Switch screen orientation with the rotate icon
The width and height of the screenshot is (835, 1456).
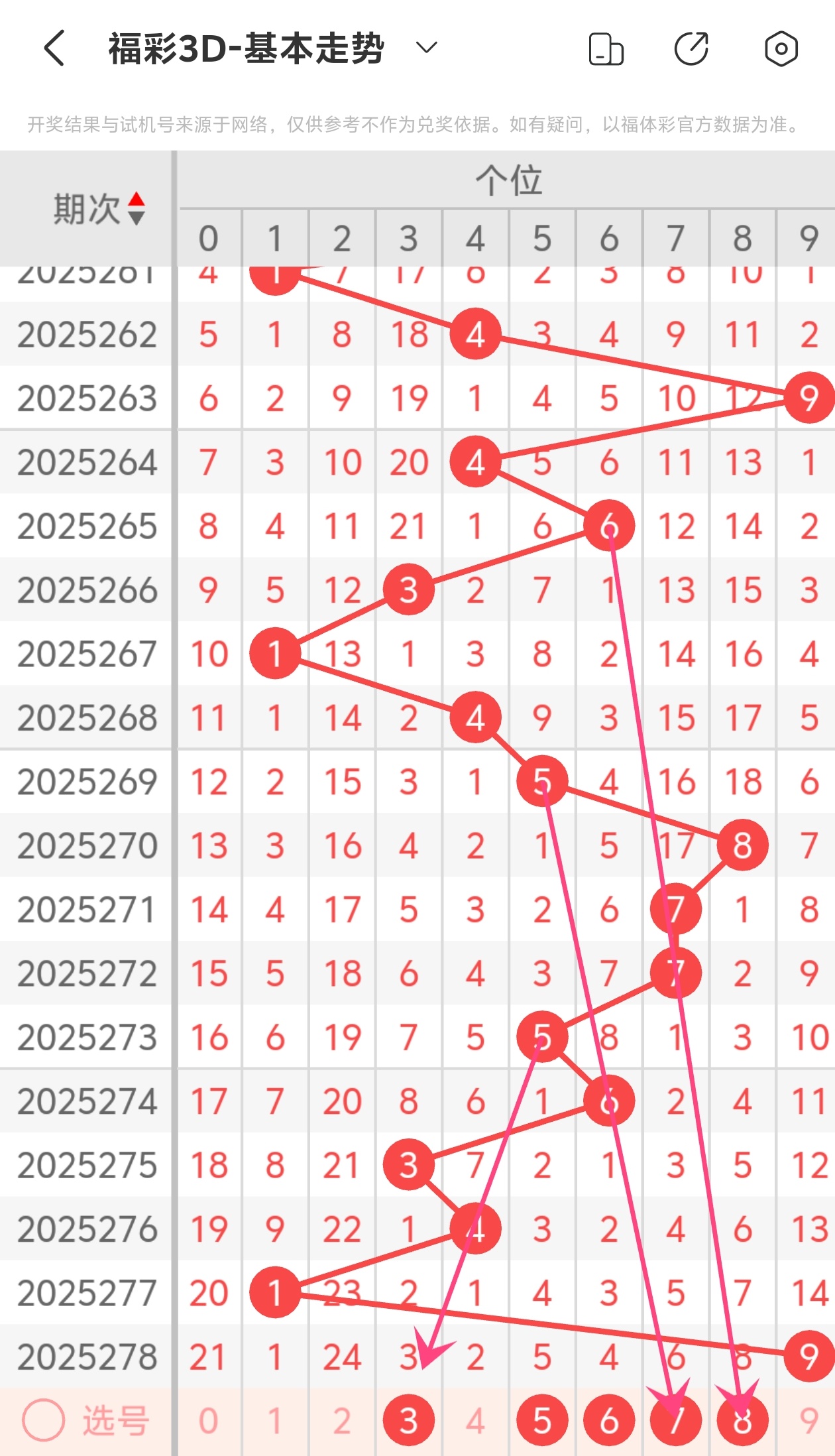606,49
